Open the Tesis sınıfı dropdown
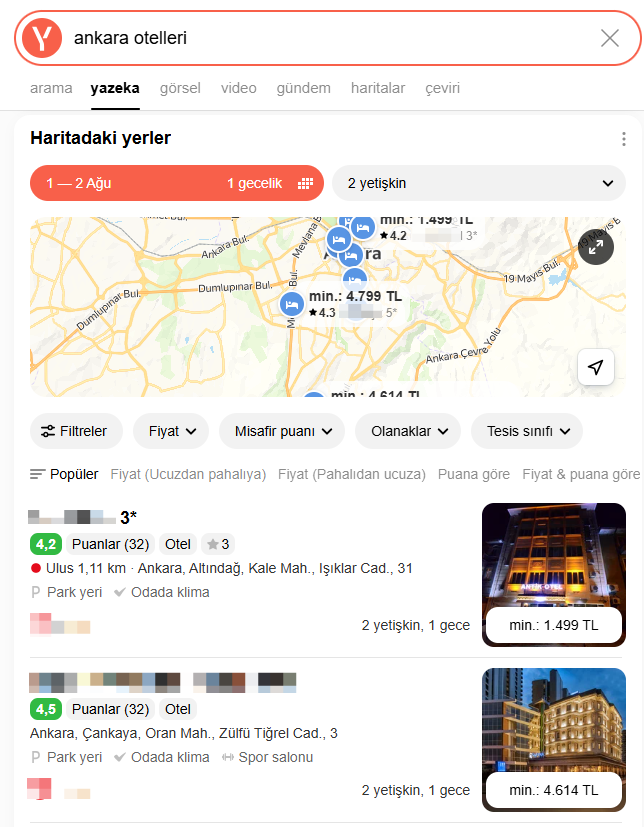The width and height of the screenshot is (644, 827). (527, 431)
